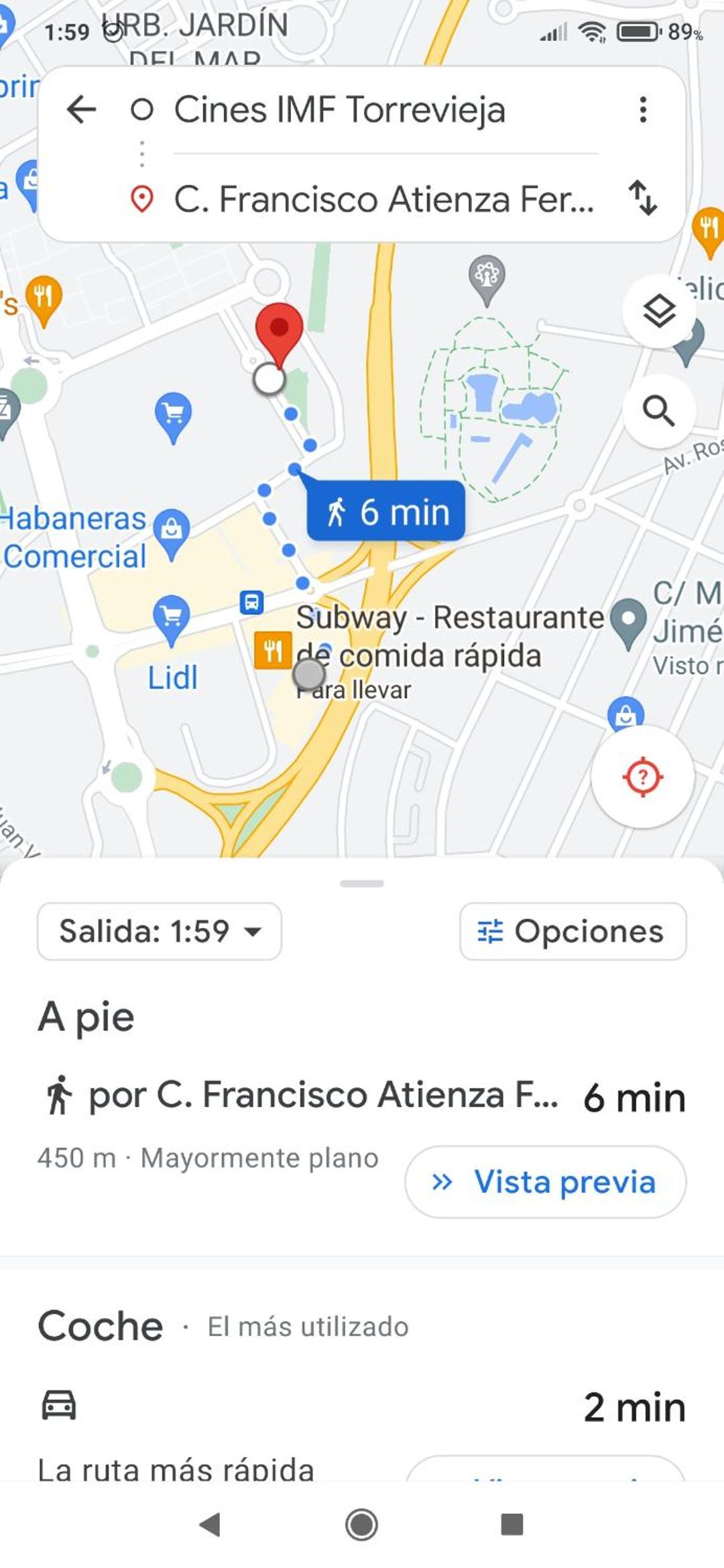Viewport: 724px width, 1568px height.
Task: Expand the routes sheet using its handle
Action: [362, 883]
